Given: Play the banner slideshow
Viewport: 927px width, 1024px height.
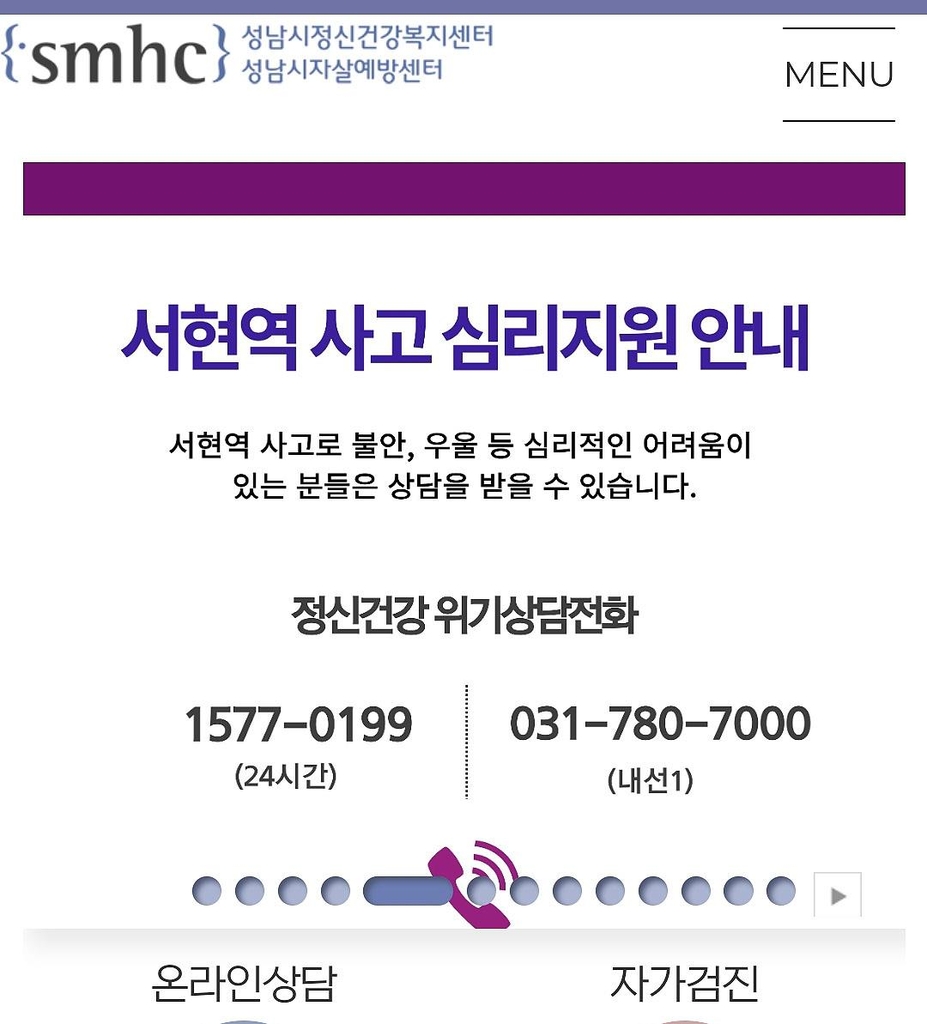Looking at the screenshot, I should pos(838,896).
